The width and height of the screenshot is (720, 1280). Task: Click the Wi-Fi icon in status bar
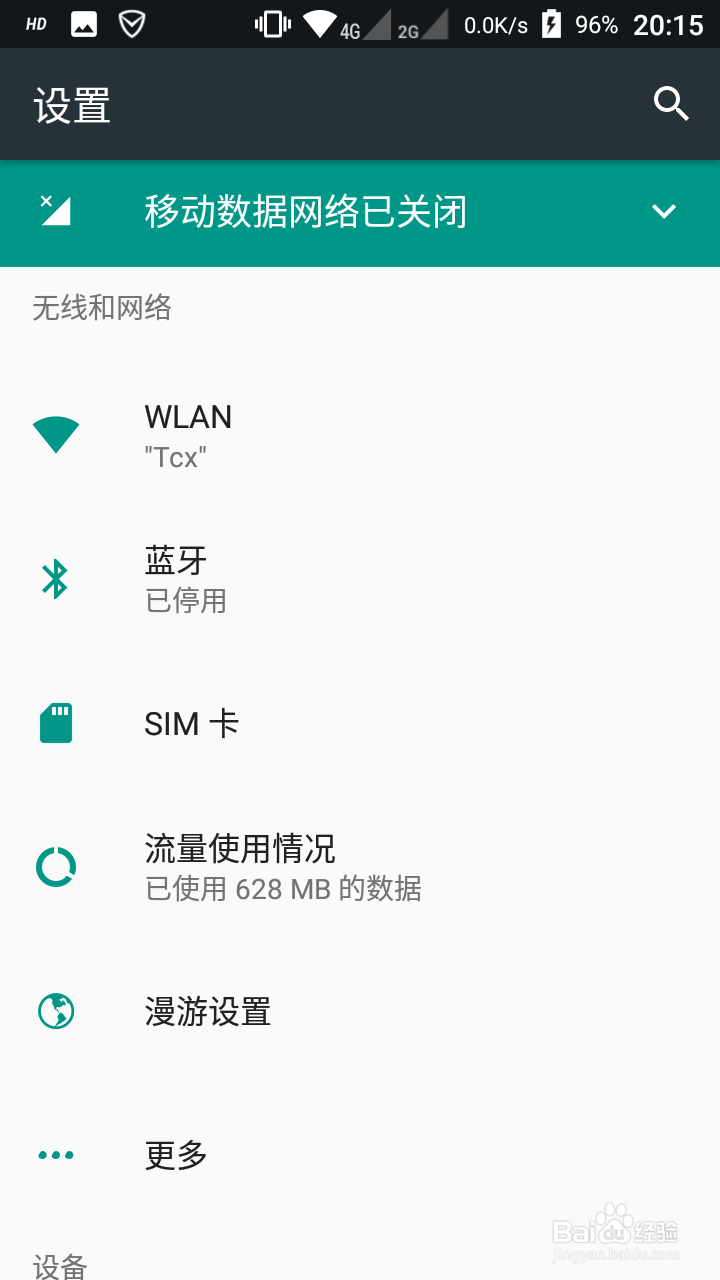point(320,24)
